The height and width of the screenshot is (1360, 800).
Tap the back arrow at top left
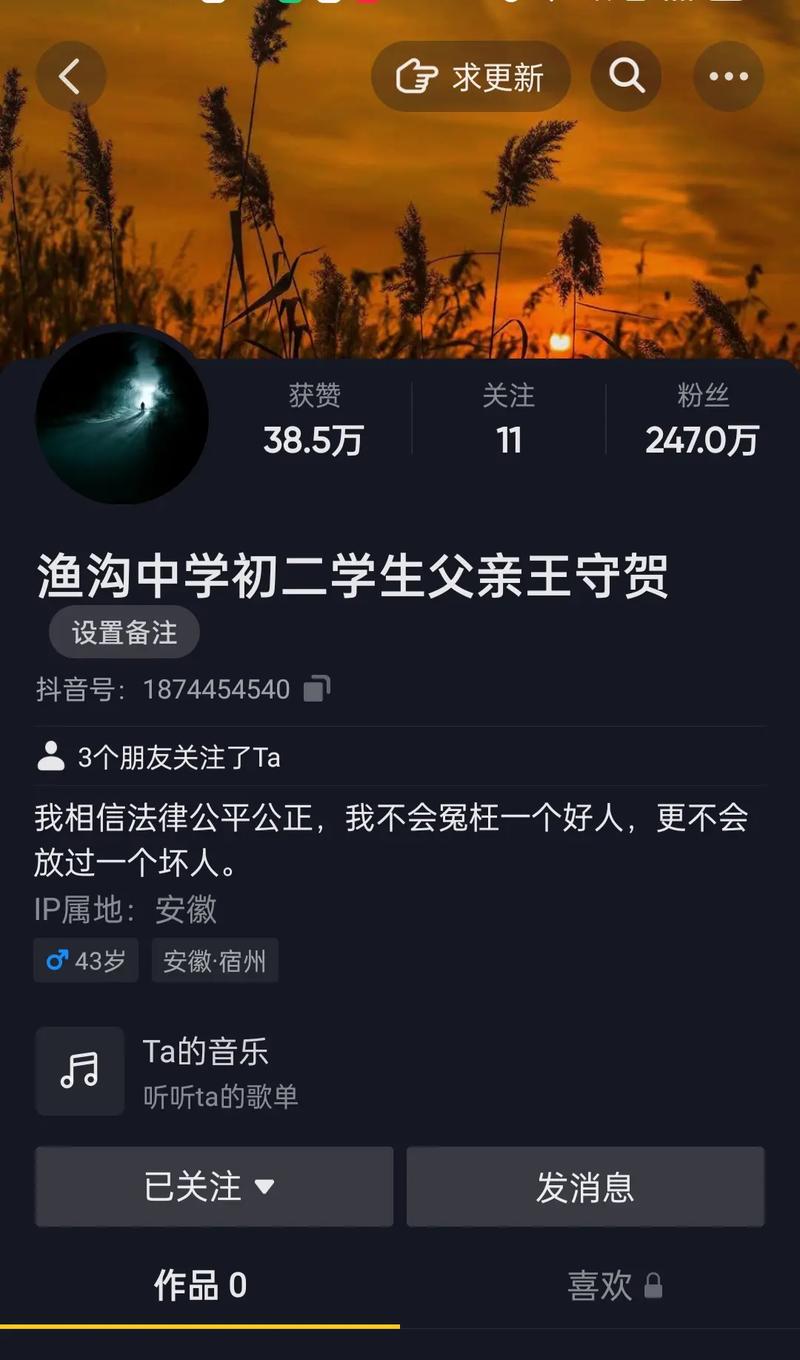[x=71, y=77]
